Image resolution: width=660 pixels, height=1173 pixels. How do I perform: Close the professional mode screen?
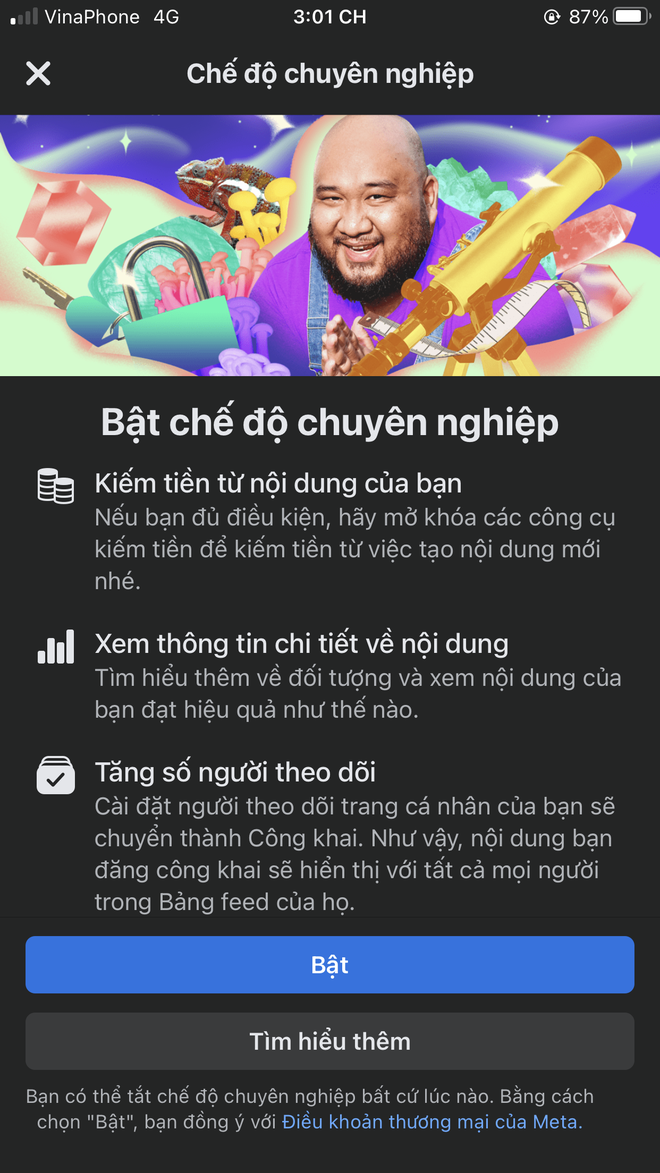pyautogui.click(x=38, y=73)
